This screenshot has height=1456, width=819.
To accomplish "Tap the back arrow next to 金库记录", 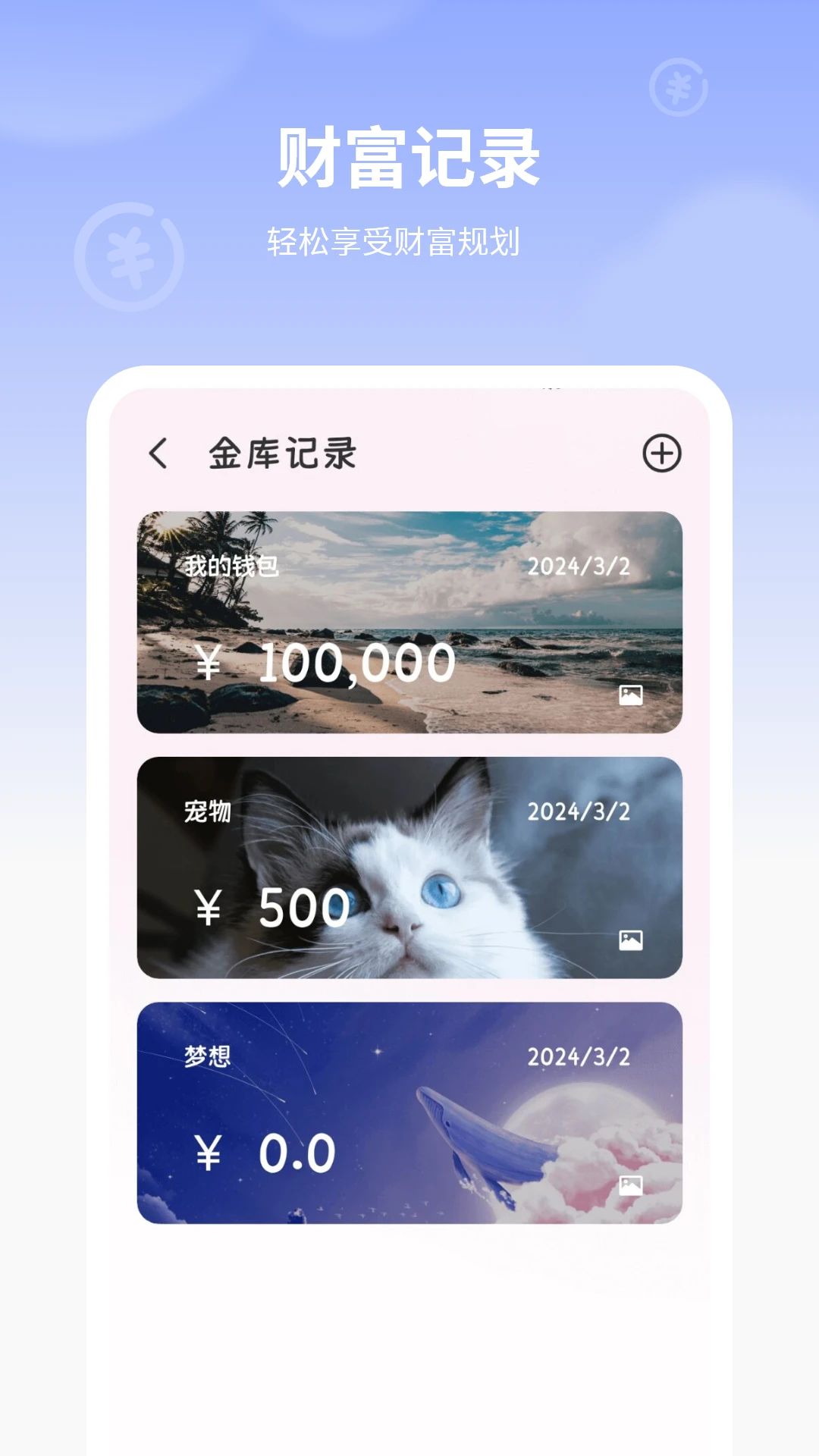I will 158,453.
